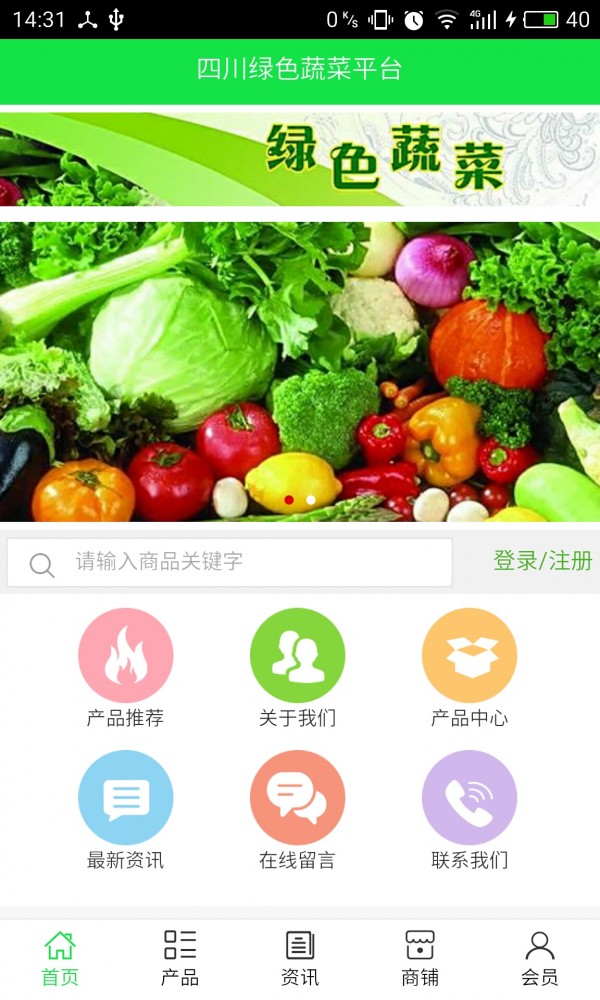Switch to the 商铺 shops tab
Image resolution: width=600 pixels, height=1000 pixels.
click(420, 958)
